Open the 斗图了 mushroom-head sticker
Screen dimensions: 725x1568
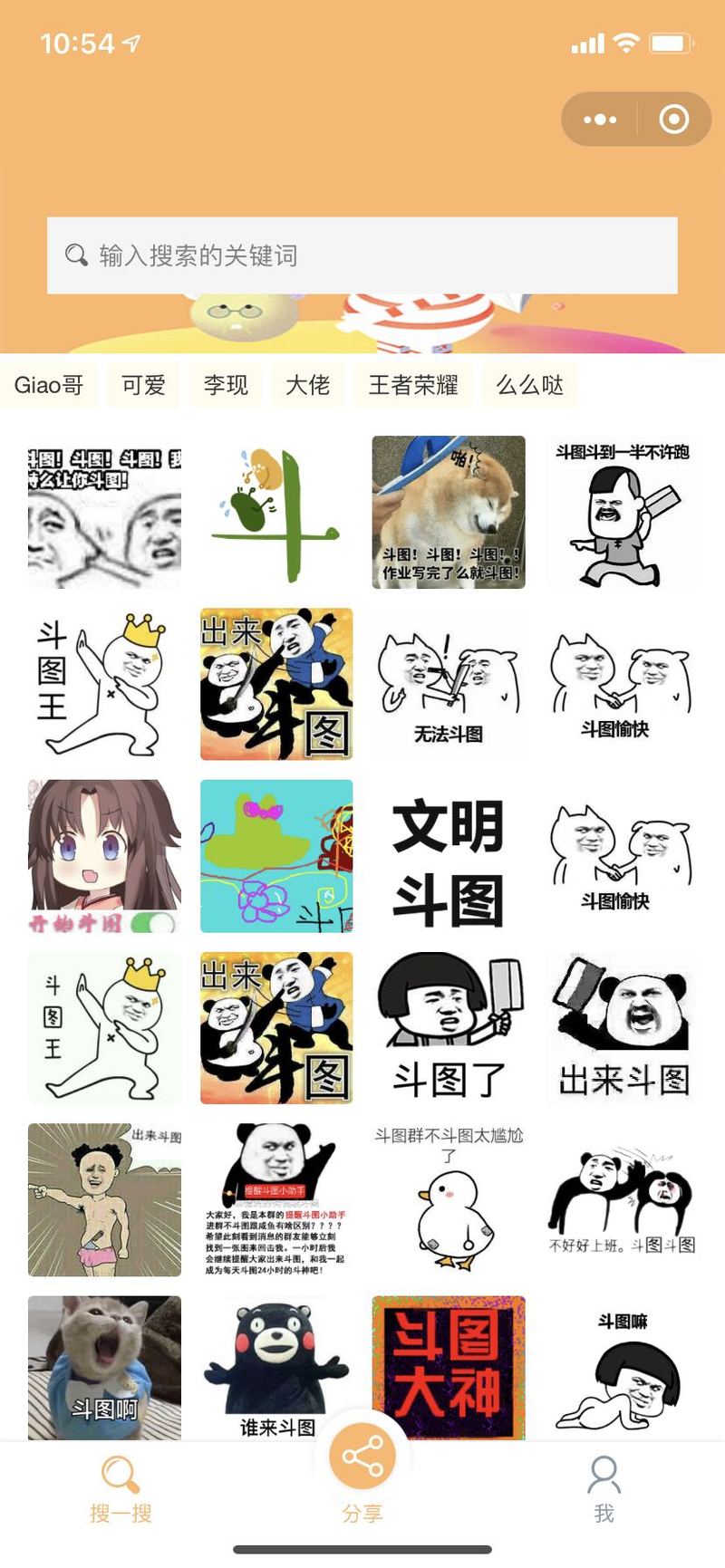point(449,1028)
